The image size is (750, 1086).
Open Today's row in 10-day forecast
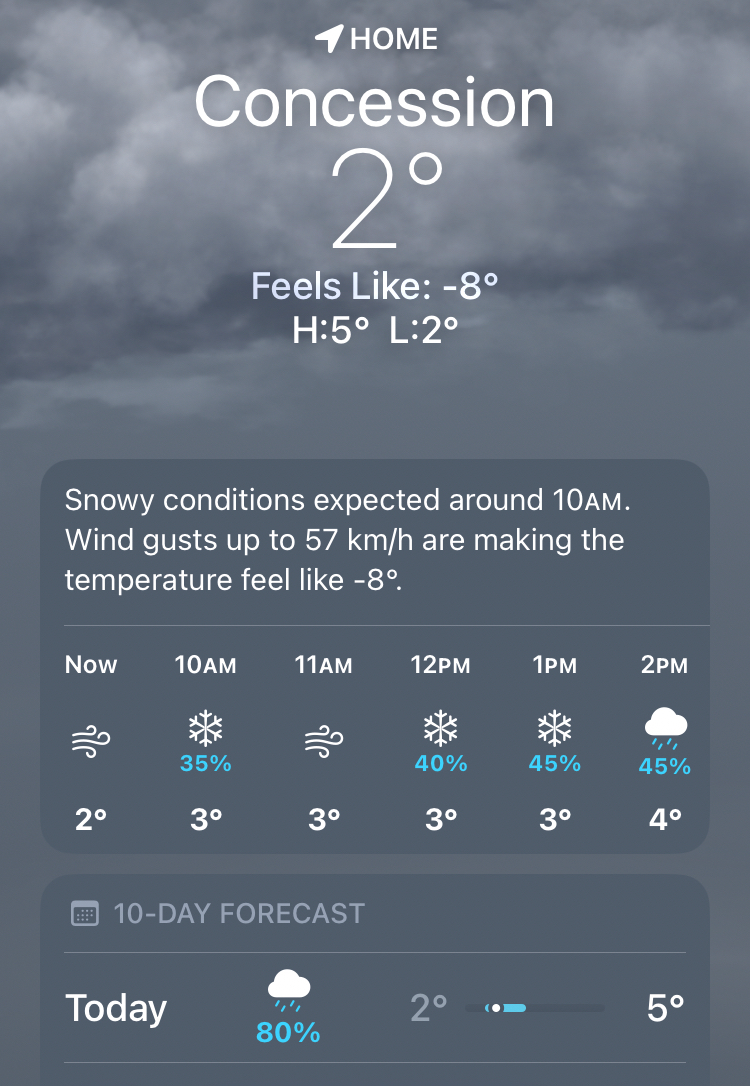coord(375,1008)
